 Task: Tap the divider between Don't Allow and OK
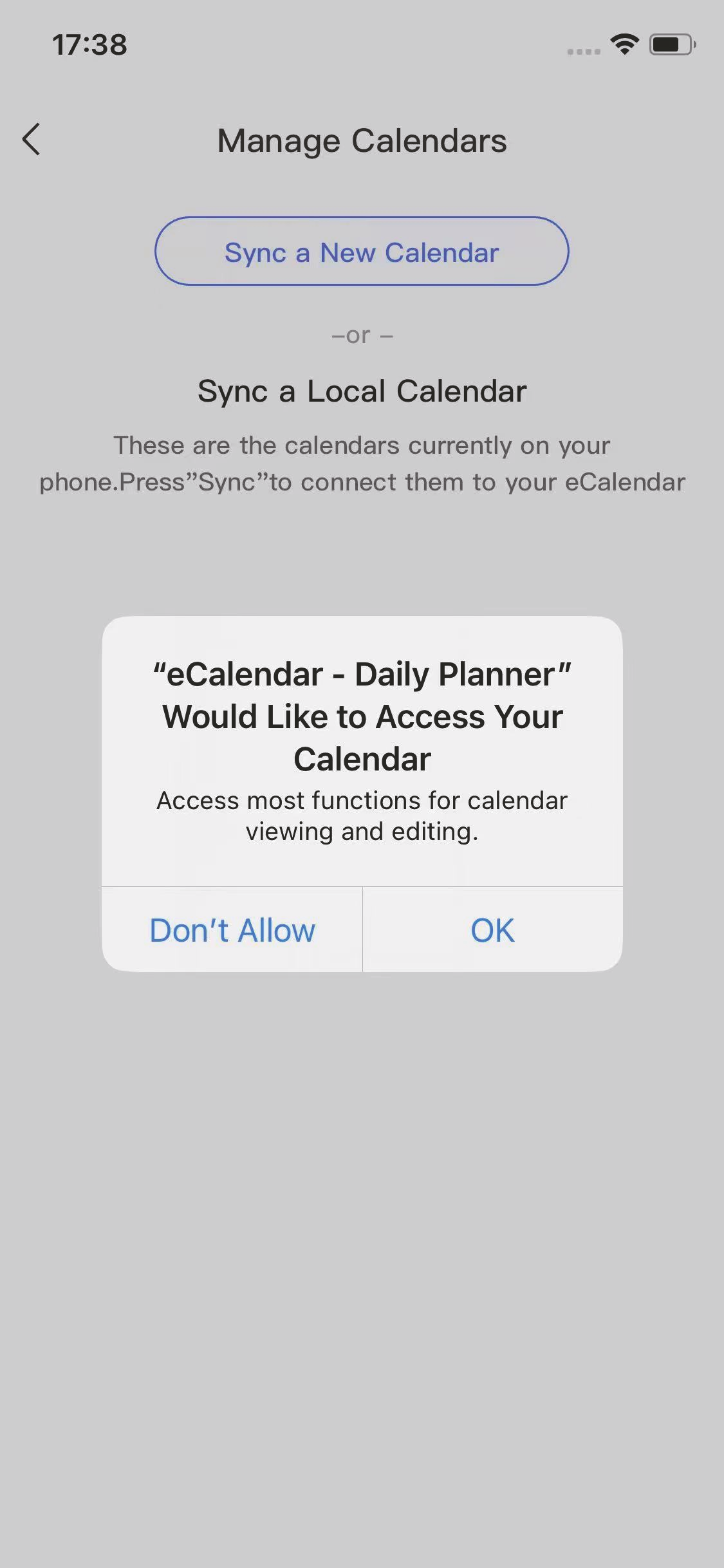362,929
